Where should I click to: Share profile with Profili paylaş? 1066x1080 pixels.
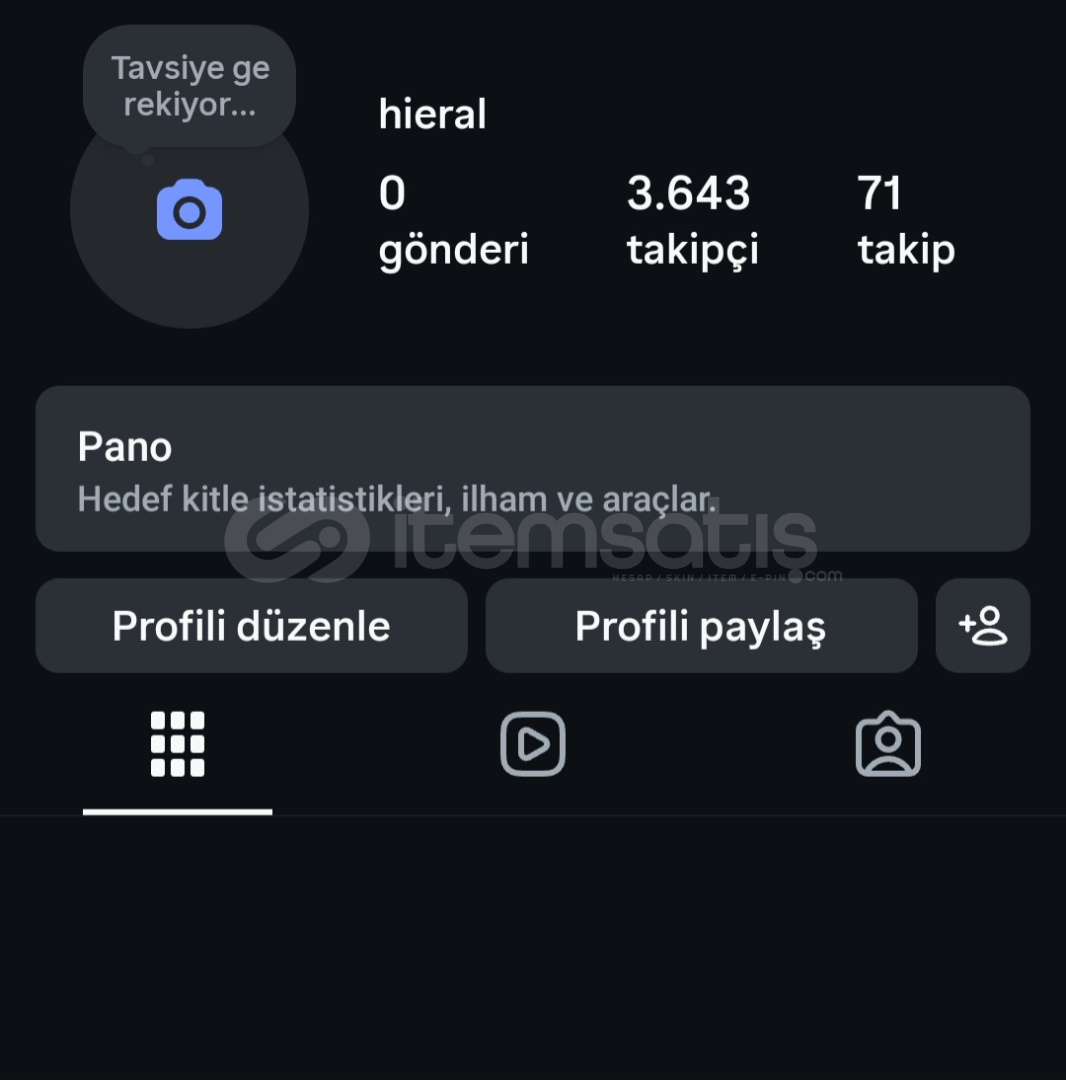click(701, 626)
